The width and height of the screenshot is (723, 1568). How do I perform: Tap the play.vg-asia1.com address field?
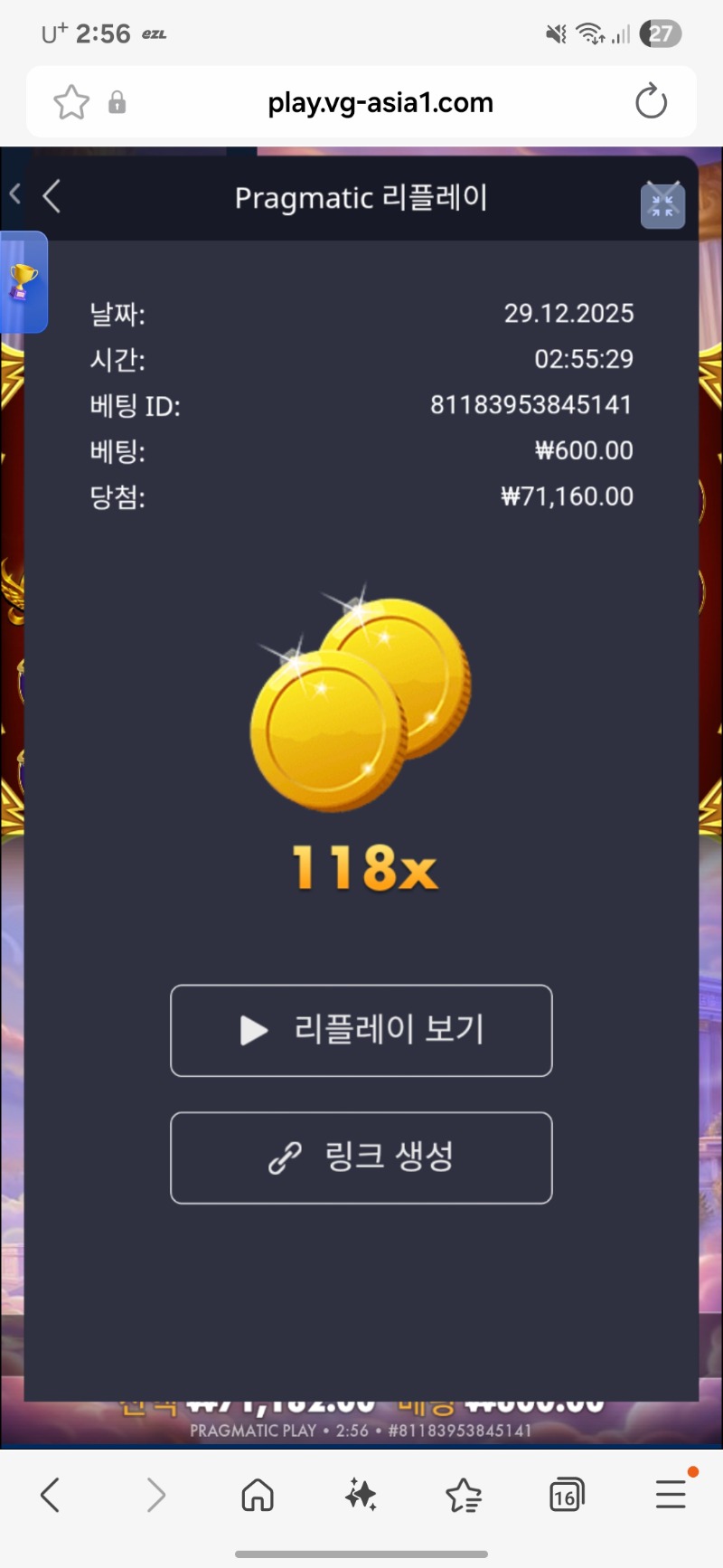380,102
